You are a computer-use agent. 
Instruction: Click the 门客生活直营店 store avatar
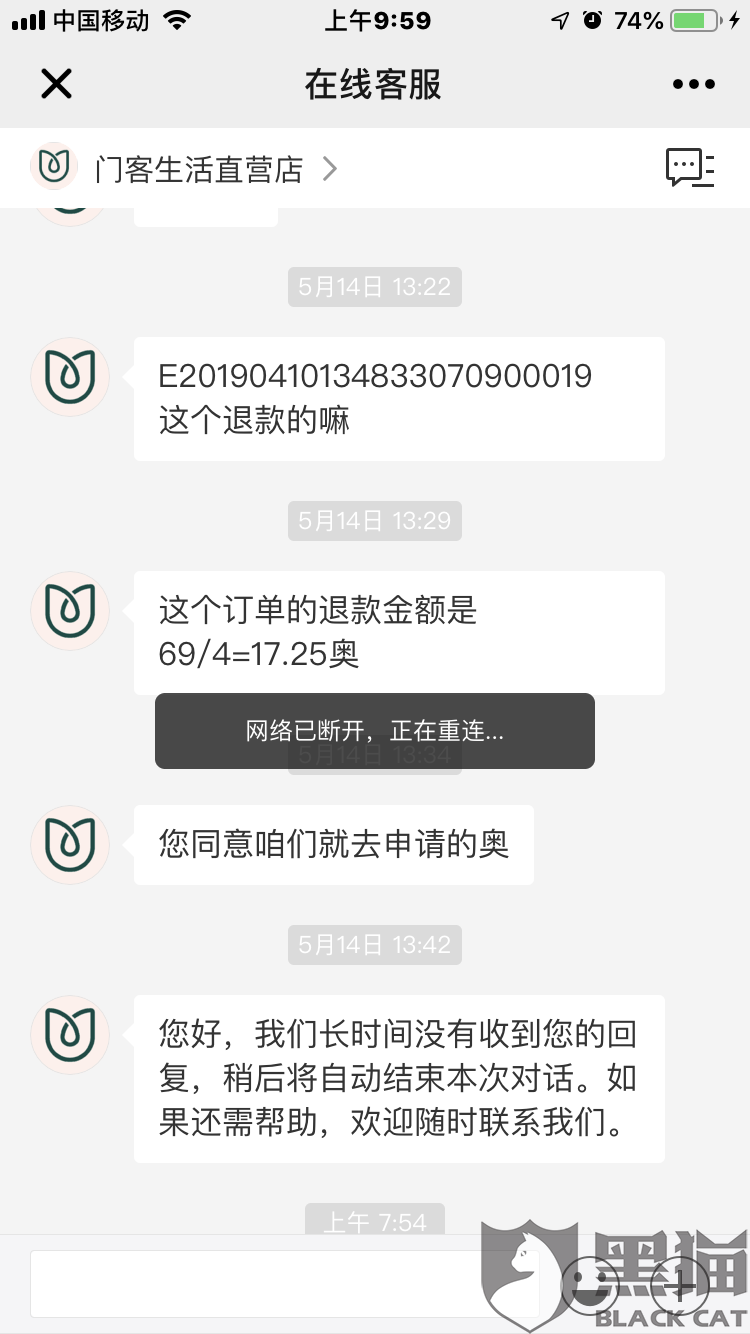point(53,167)
